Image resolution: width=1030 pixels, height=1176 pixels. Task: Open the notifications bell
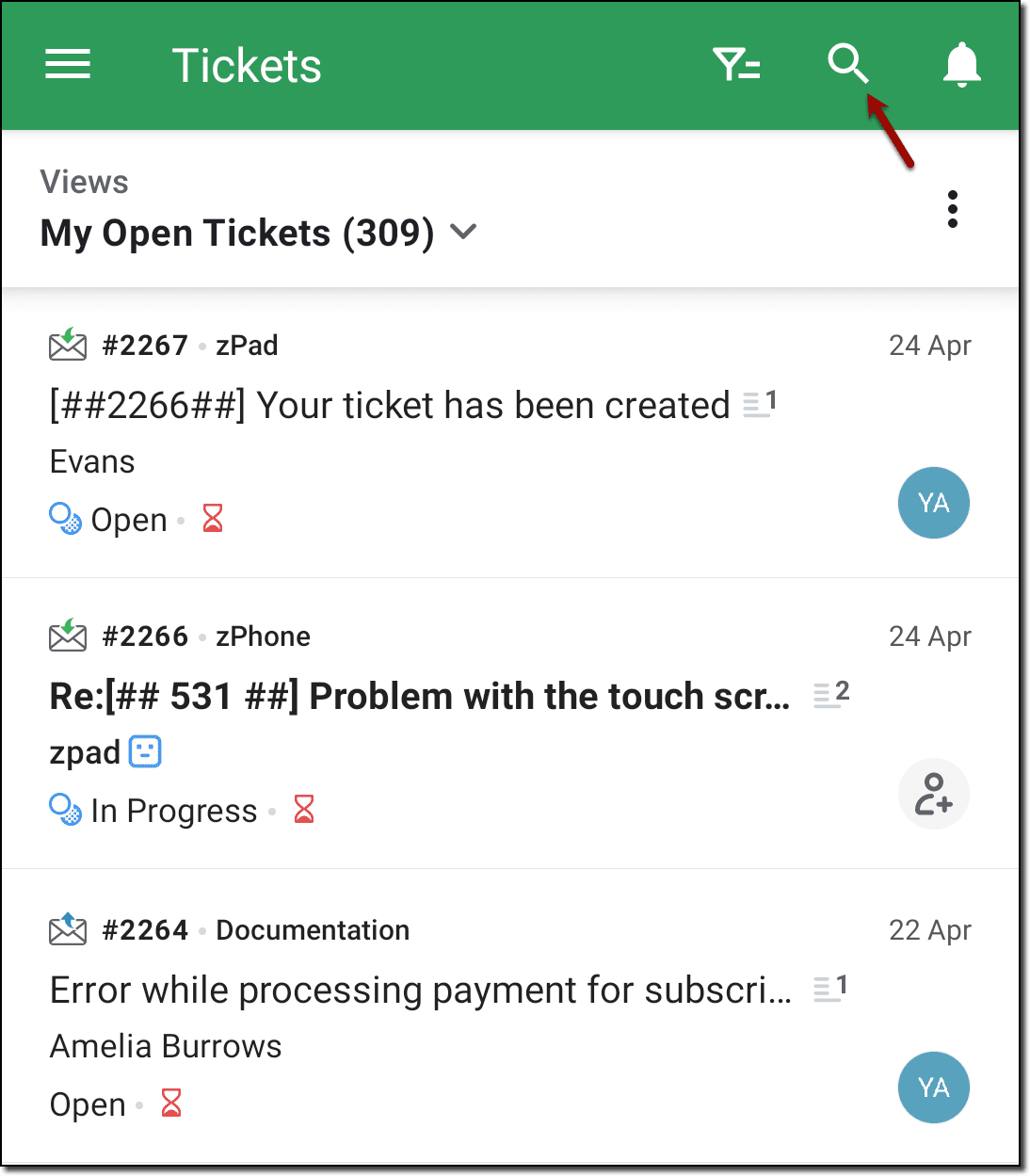click(961, 65)
